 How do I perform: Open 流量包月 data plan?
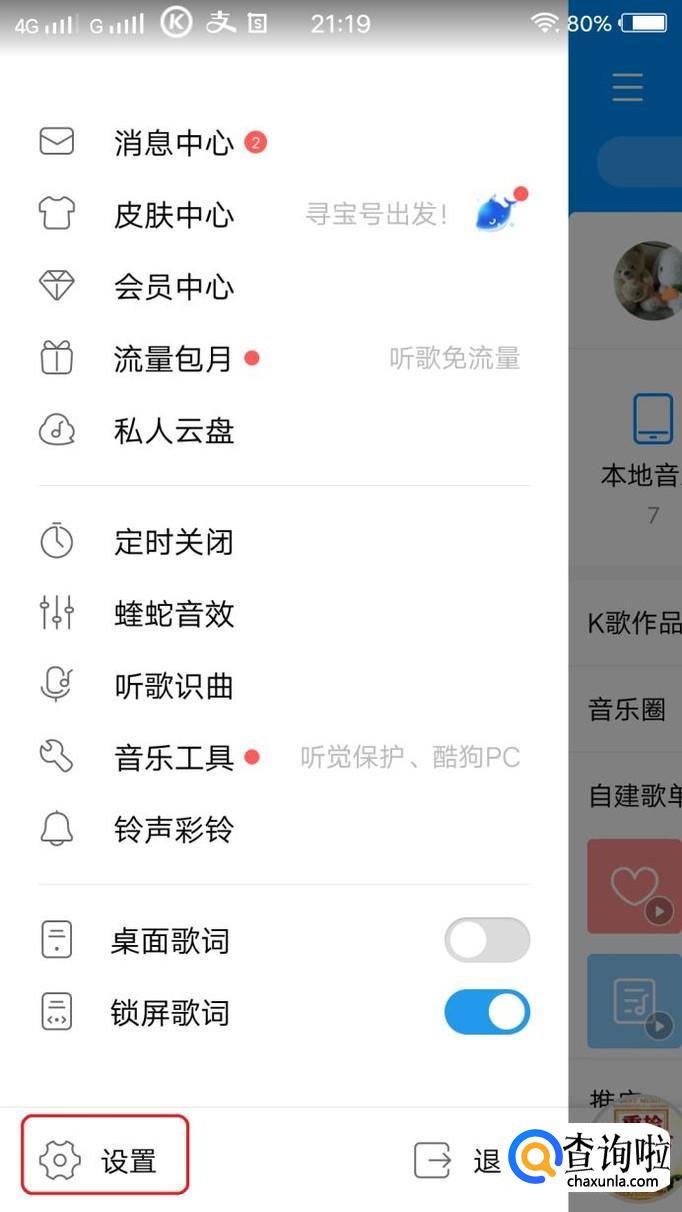tap(173, 359)
